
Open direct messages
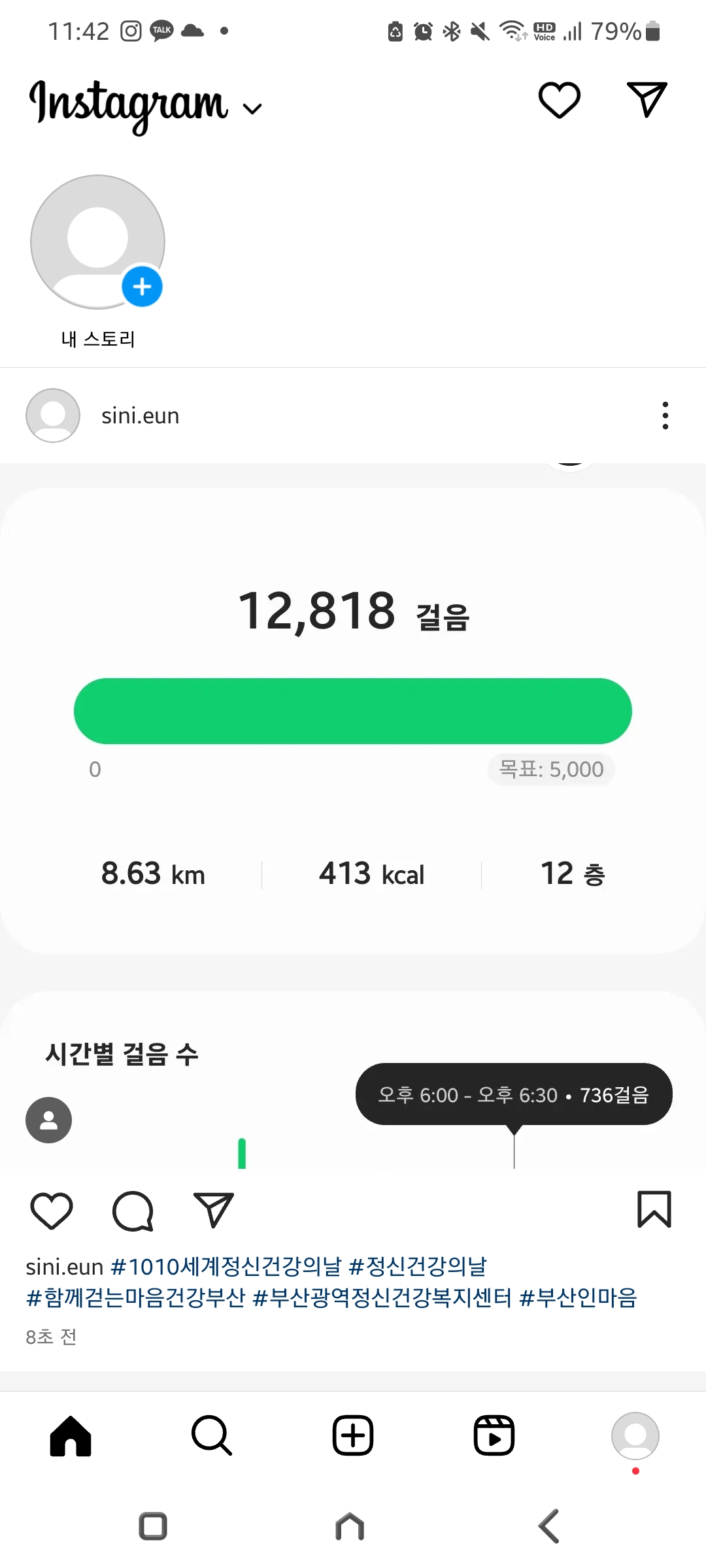pos(647,100)
